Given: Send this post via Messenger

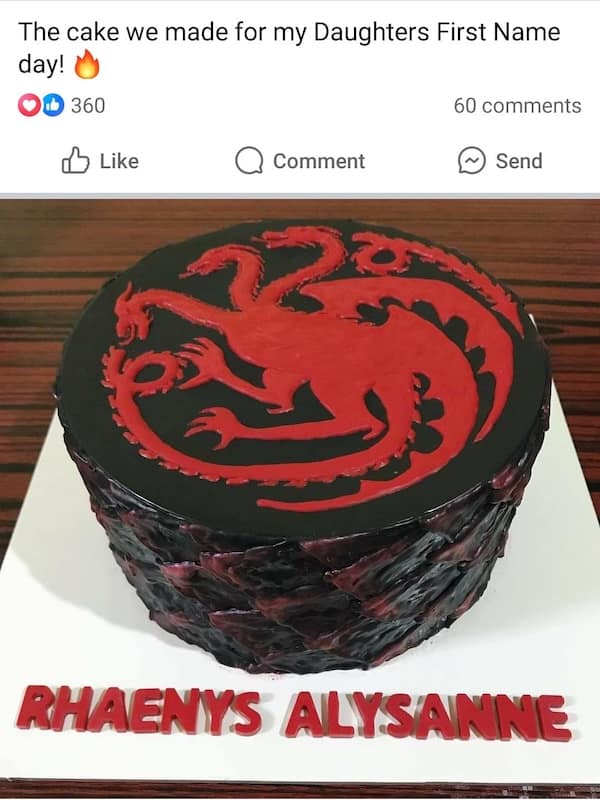Looking at the screenshot, I should click(500, 161).
